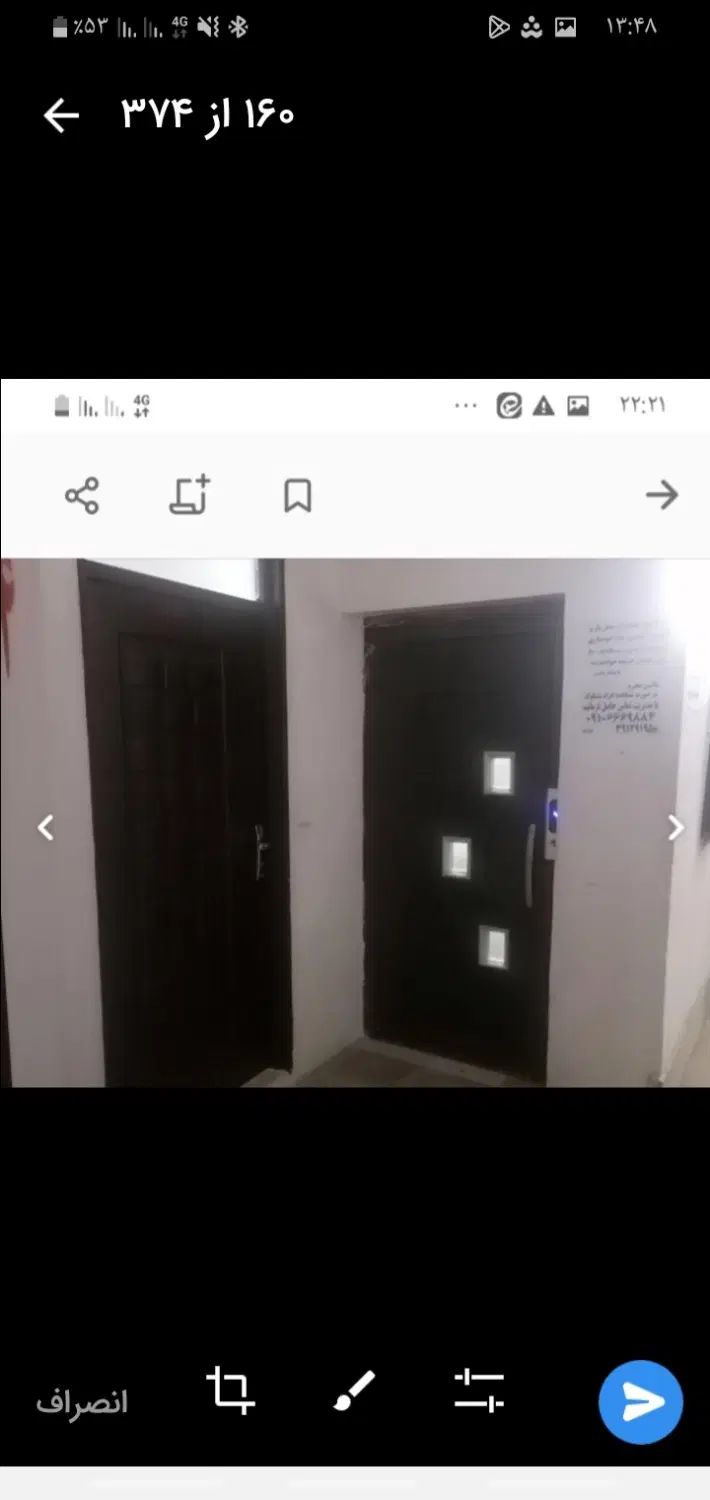
Task: Cancel with the انصراف button
Action: 82,1402
